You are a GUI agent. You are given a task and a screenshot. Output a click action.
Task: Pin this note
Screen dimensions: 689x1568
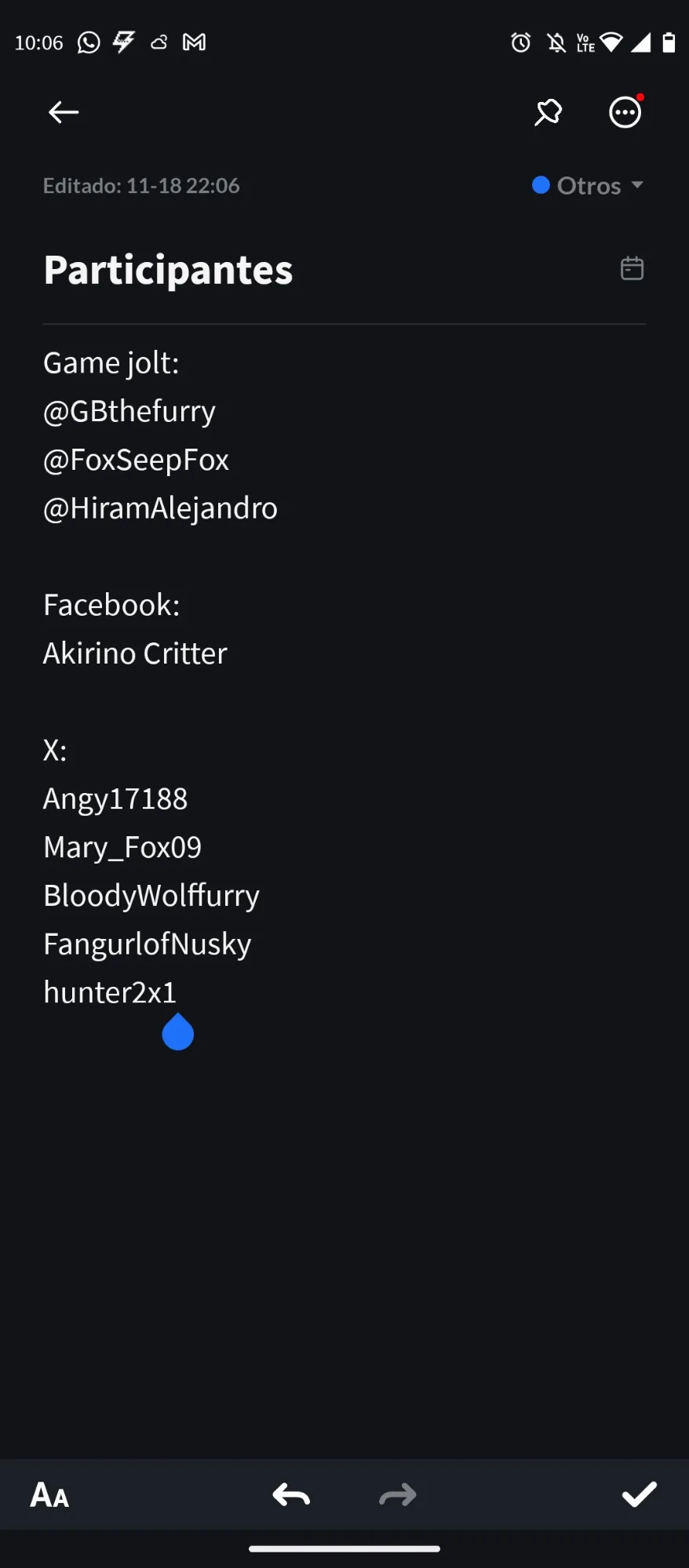548,112
